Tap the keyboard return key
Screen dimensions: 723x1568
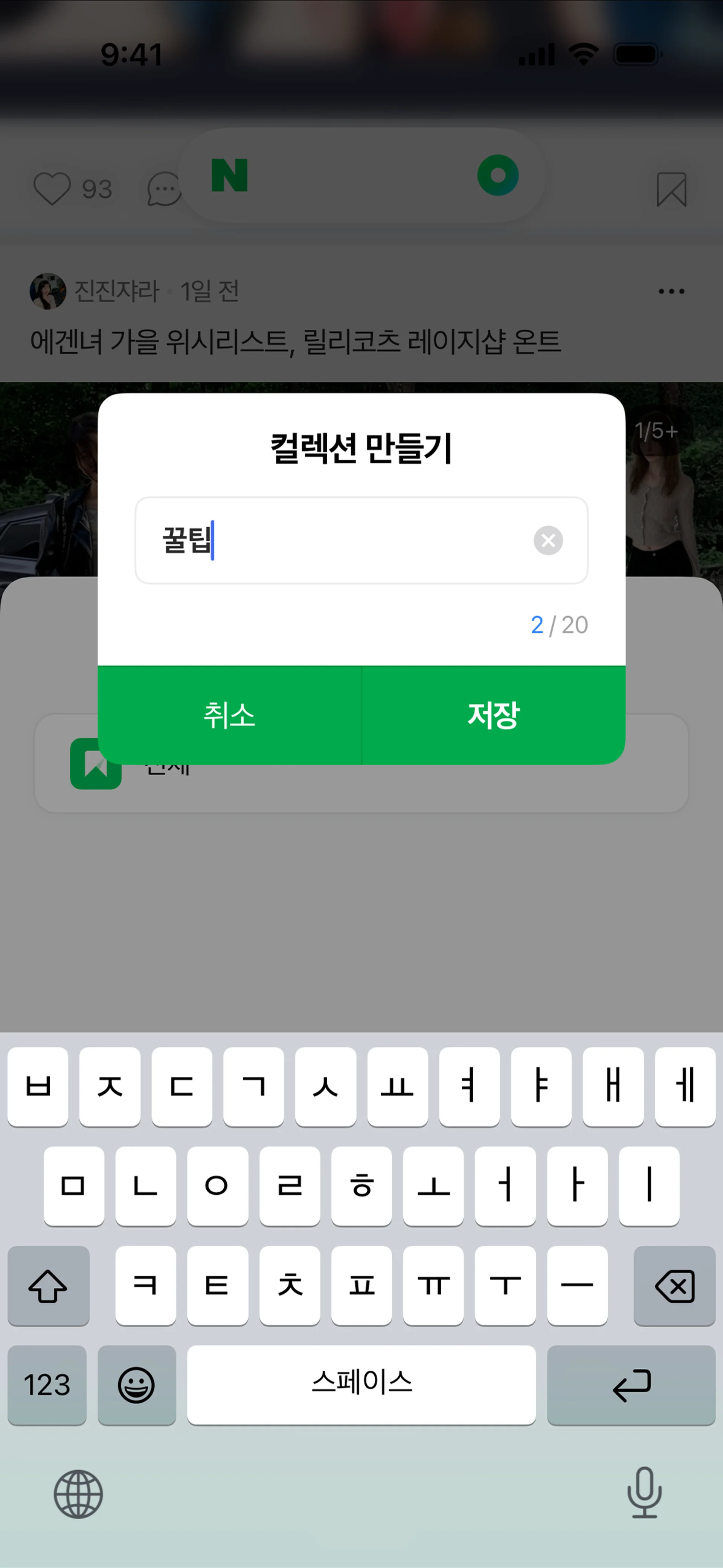pyautogui.click(x=630, y=1384)
